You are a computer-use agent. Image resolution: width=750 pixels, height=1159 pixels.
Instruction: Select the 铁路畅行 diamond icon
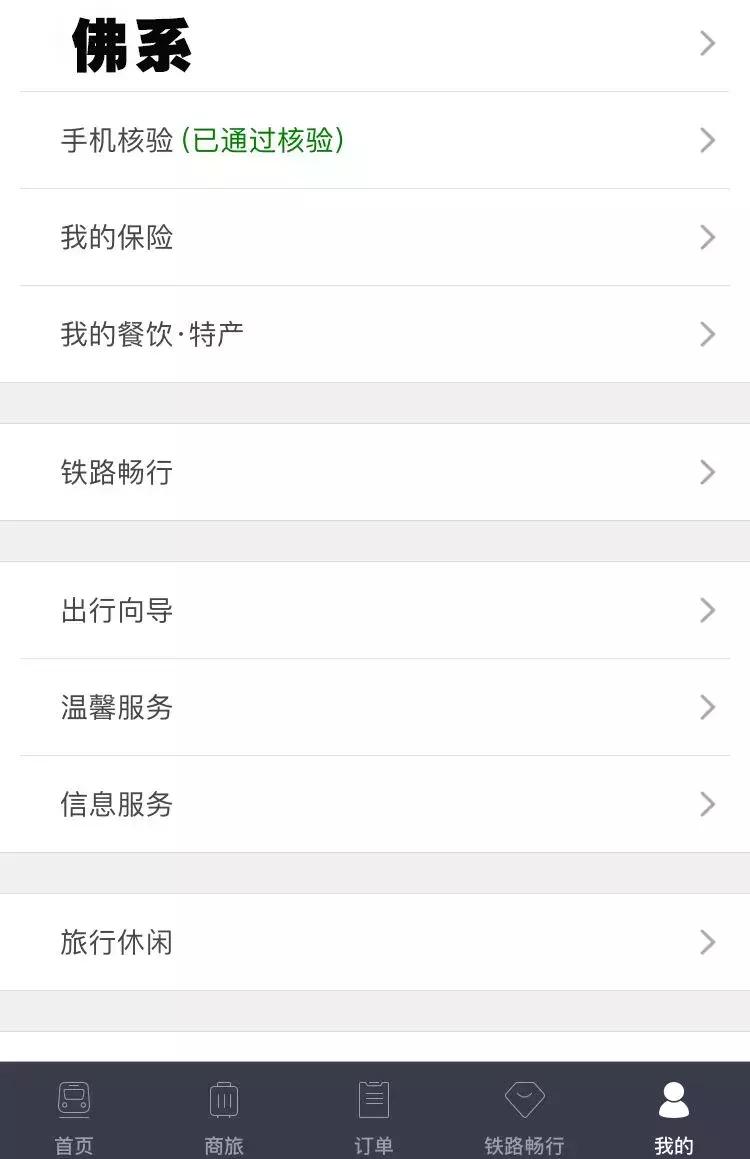pos(524,1098)
